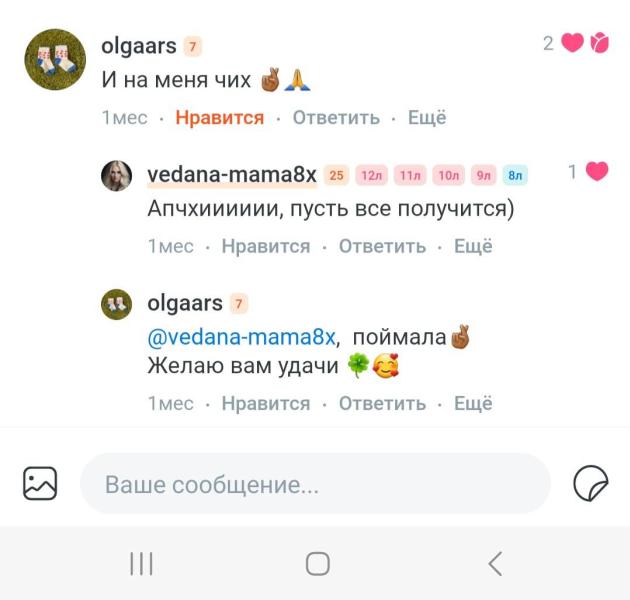630x600 pixels.
Task: Reply to olgaars' comment "Желаю вам удачи"
Action: [x=382, y=403]
